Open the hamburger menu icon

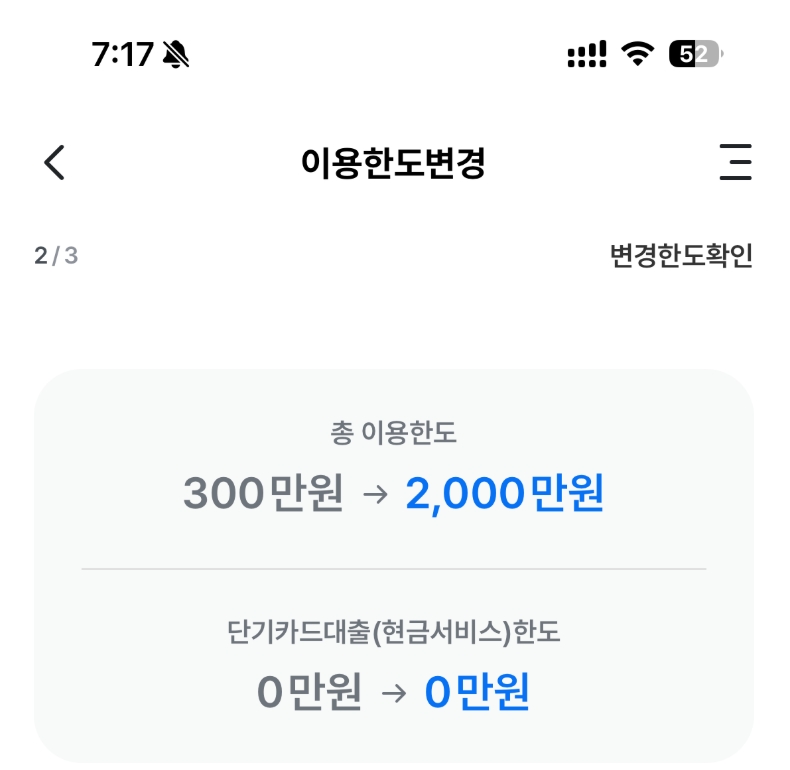[x=735, y=162]
